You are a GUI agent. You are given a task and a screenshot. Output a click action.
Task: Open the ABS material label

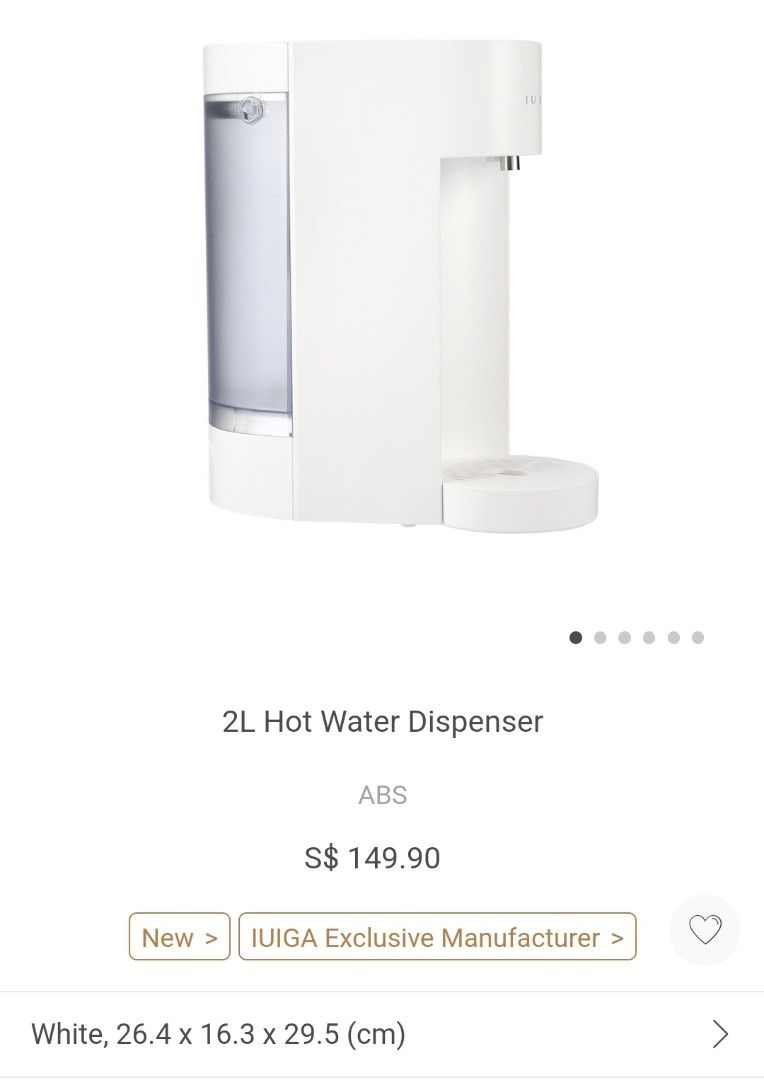[382, 795]
